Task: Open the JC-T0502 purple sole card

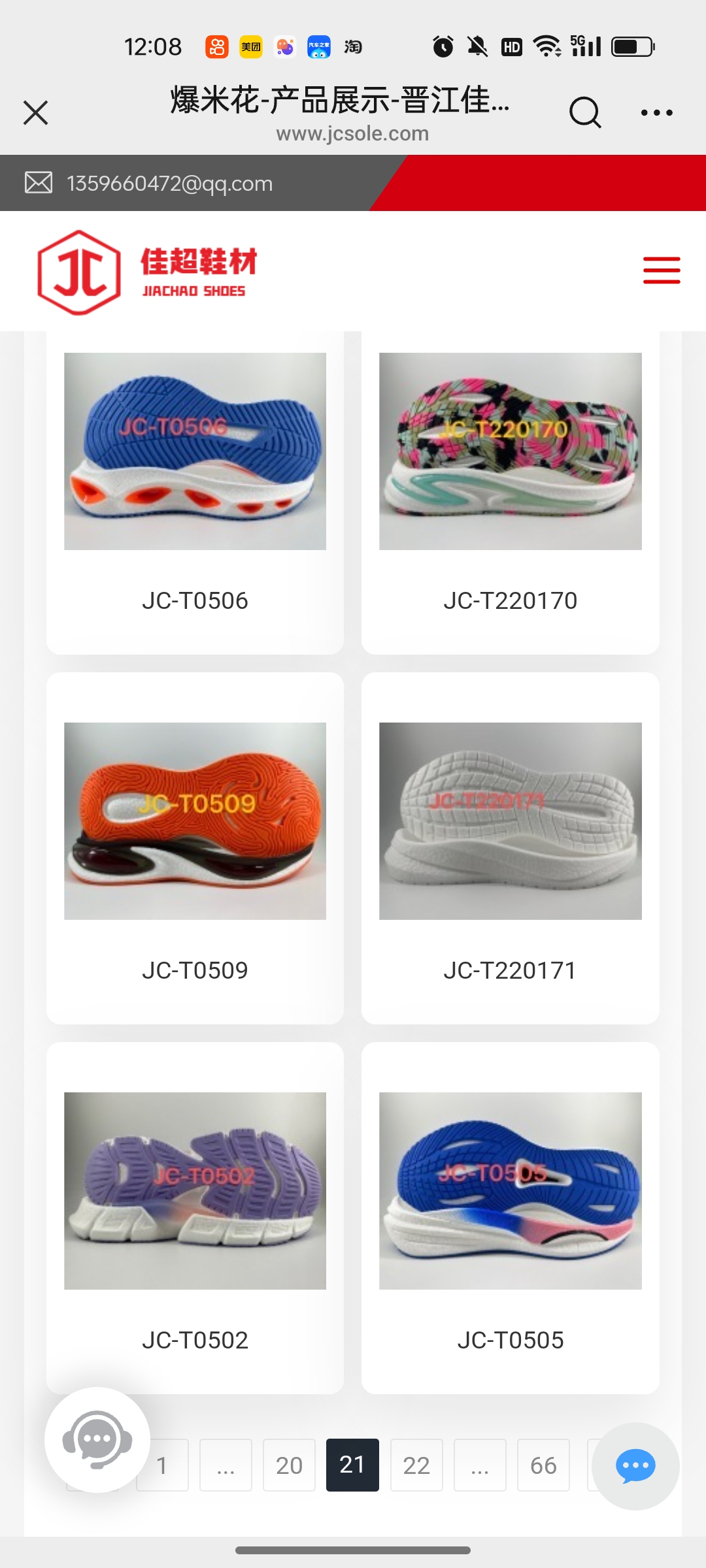Action: coord(195,1217)
